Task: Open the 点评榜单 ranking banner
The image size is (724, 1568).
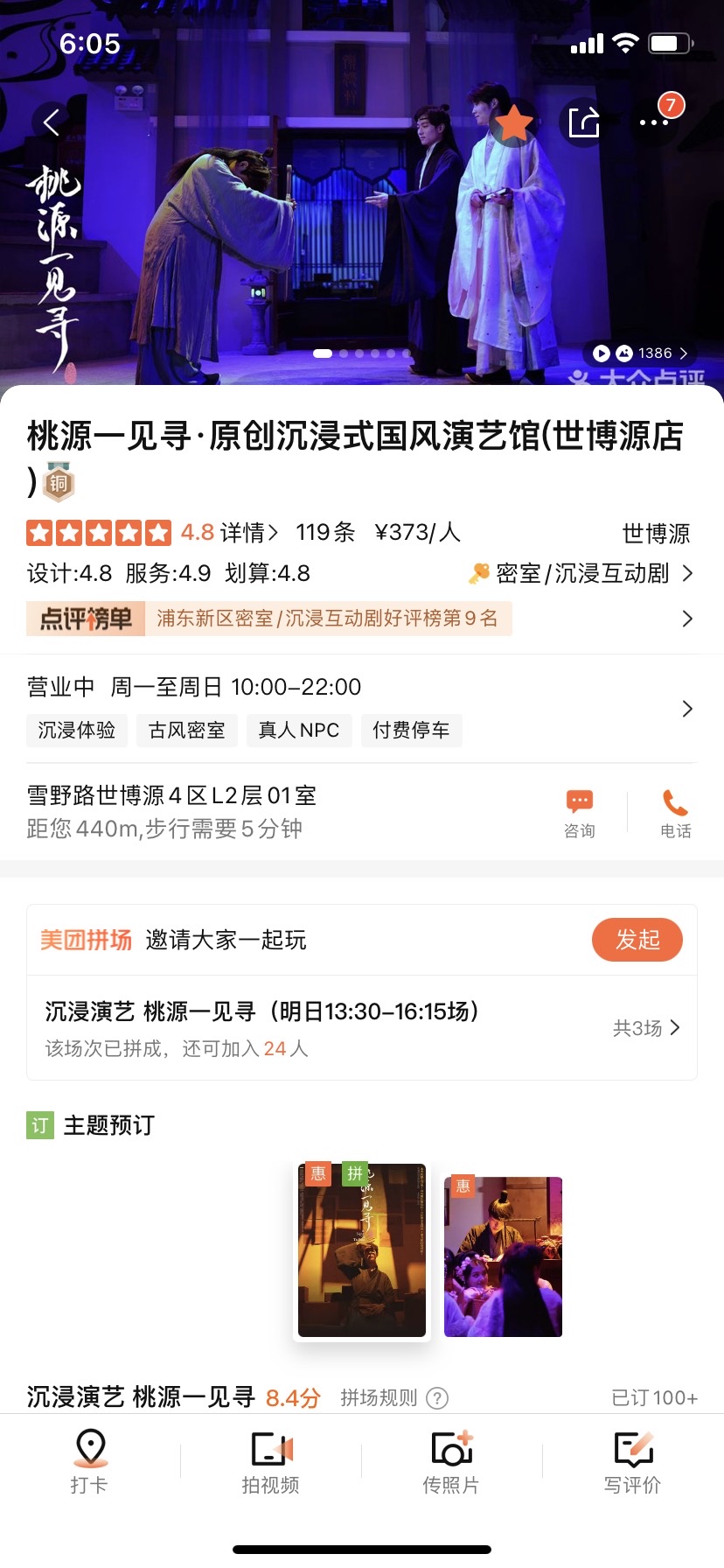Action: point(360,619)
